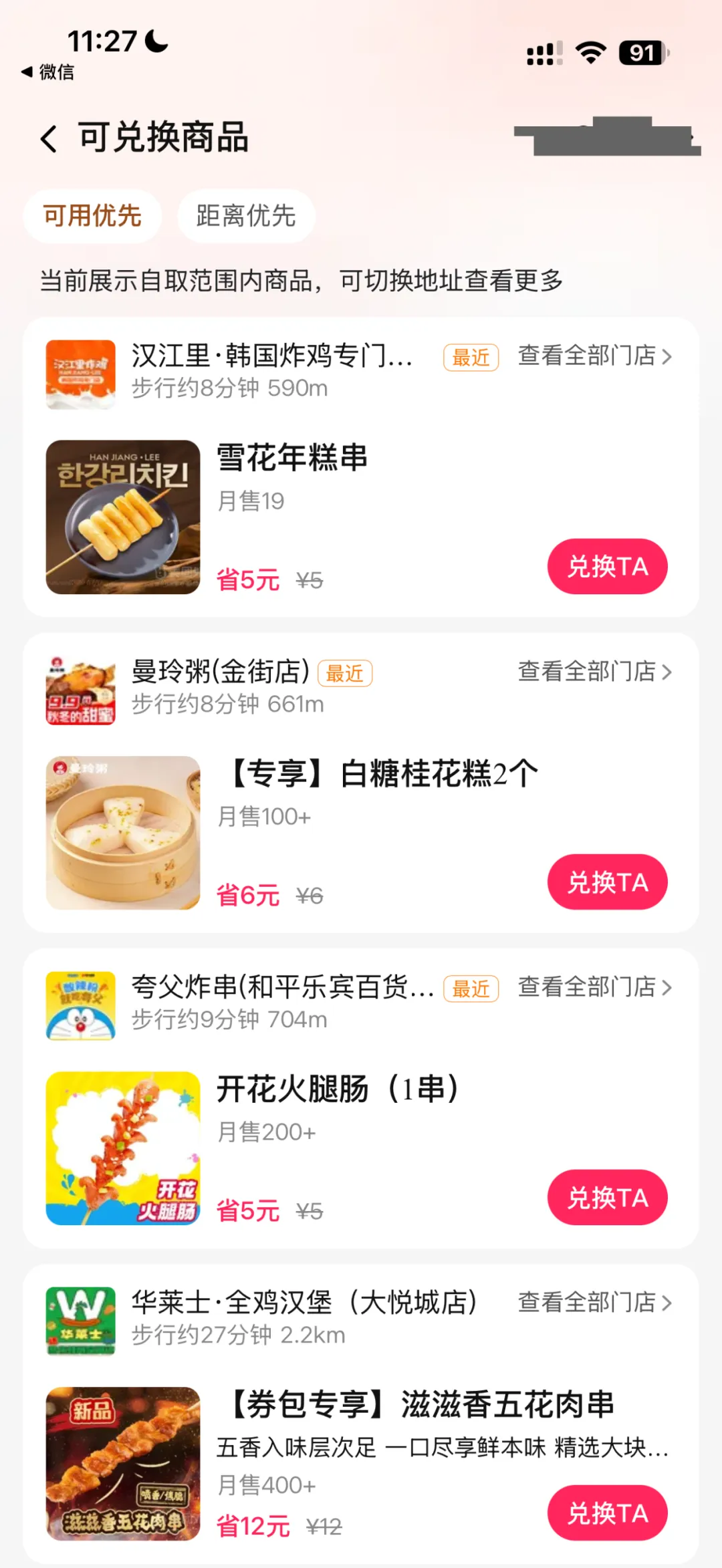This screenshot has height=1568, width=722.
Task: Switch to 距离优先 sorting option
Action: (x=245, y=215)
